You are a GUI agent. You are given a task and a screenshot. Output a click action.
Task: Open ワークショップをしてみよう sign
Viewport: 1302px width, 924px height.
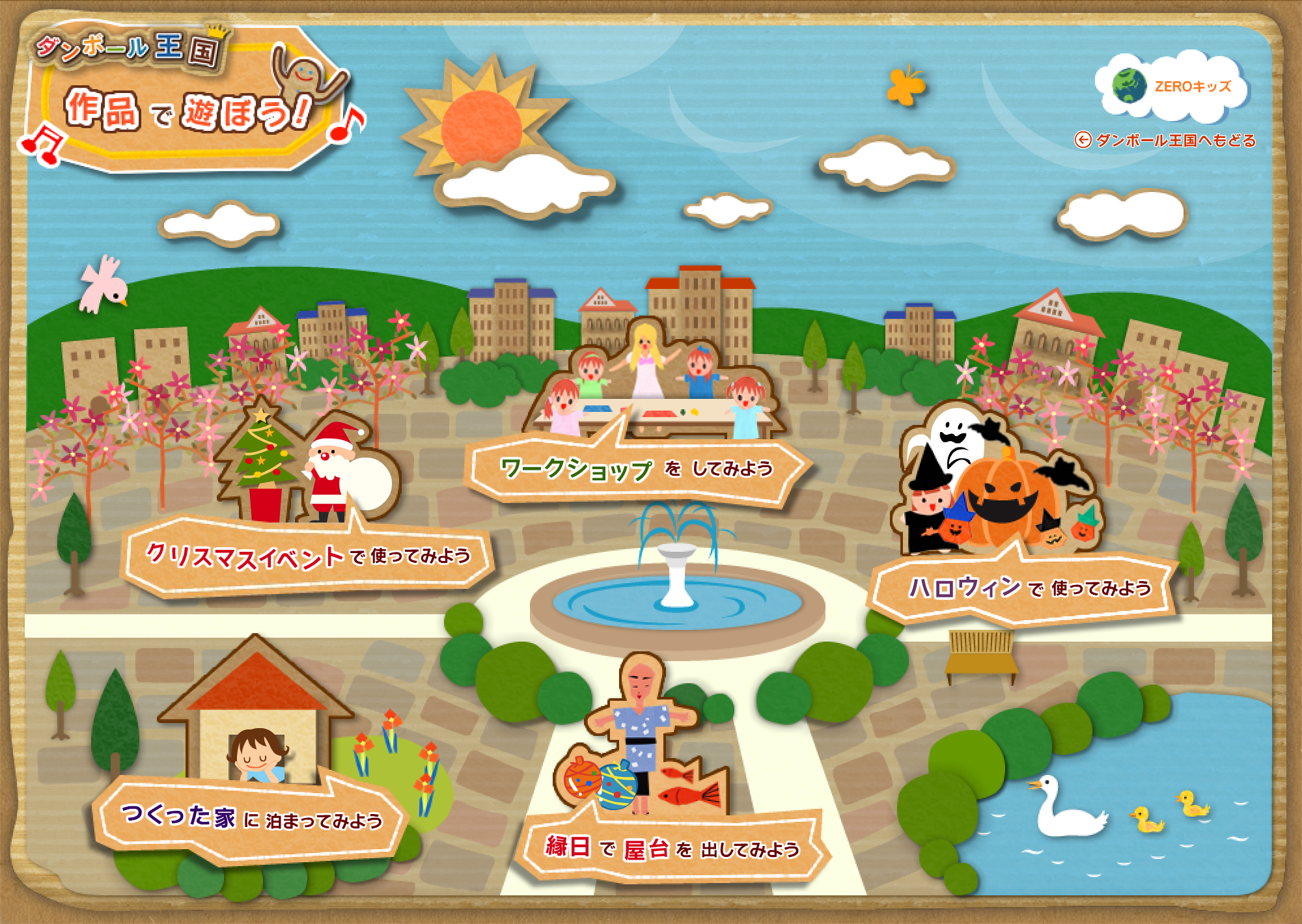(x=635, y=469)
